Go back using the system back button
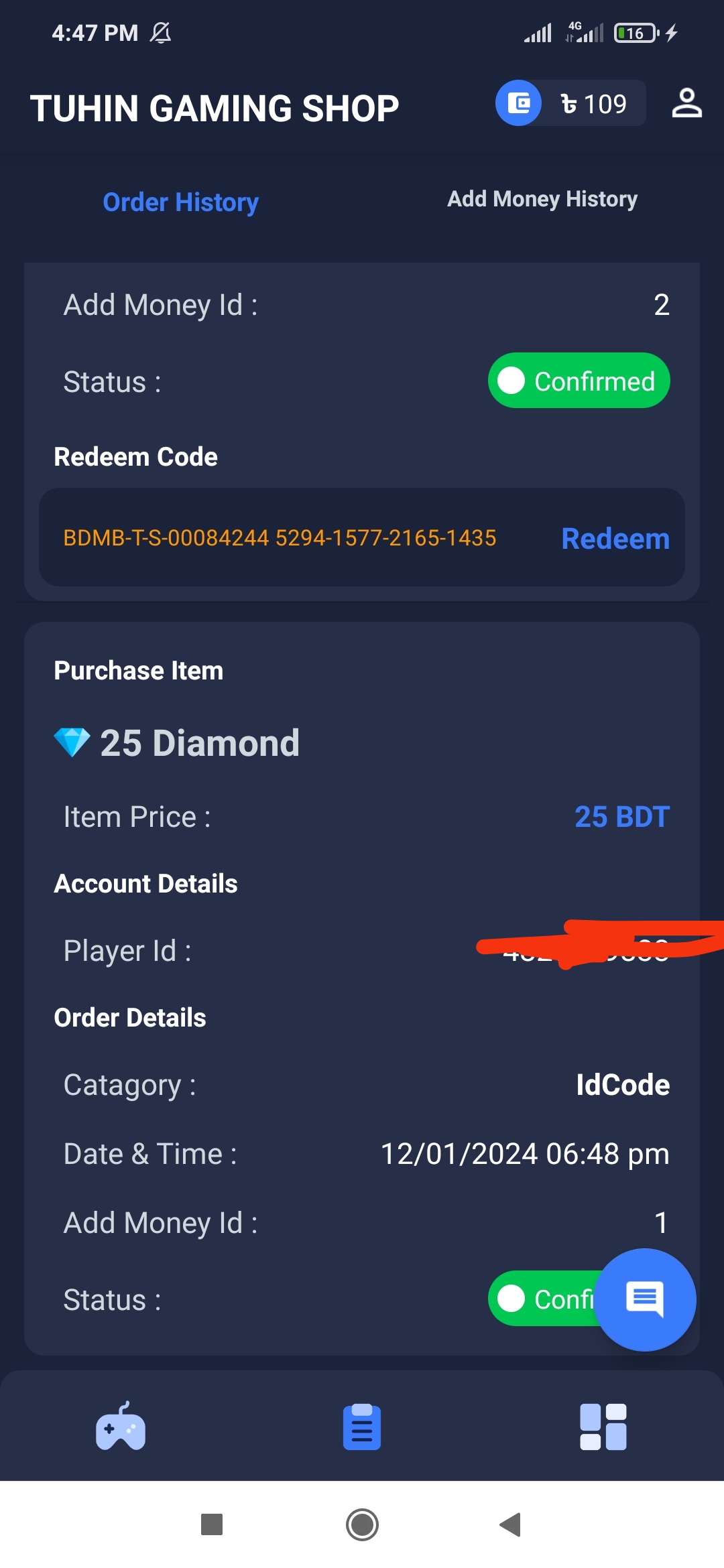The height and width of the screenshot is (1568, 724). [x=511, y=1524]
